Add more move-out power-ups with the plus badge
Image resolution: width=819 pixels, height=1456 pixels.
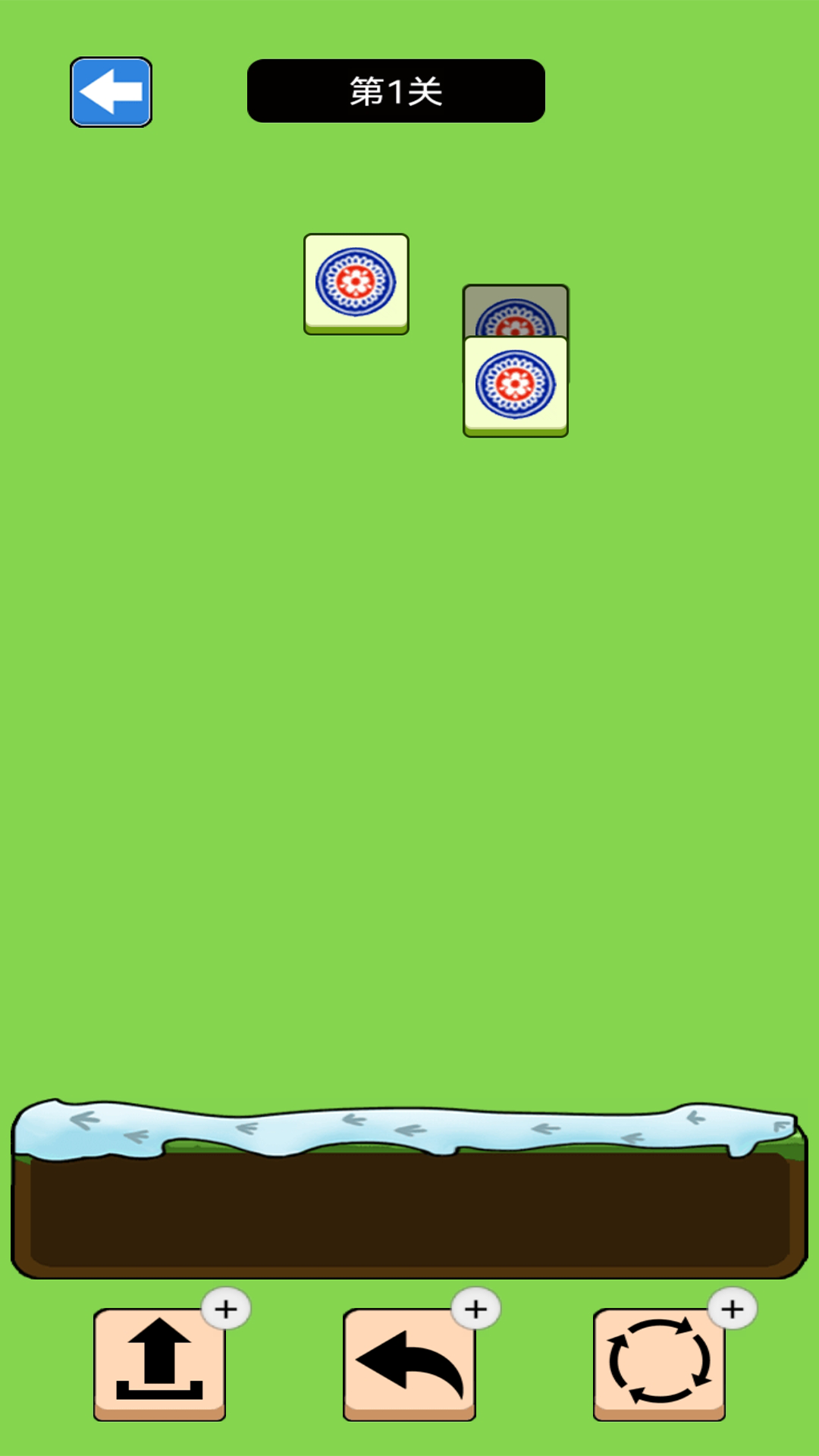pyautogui.click(x=226, y=1309)
